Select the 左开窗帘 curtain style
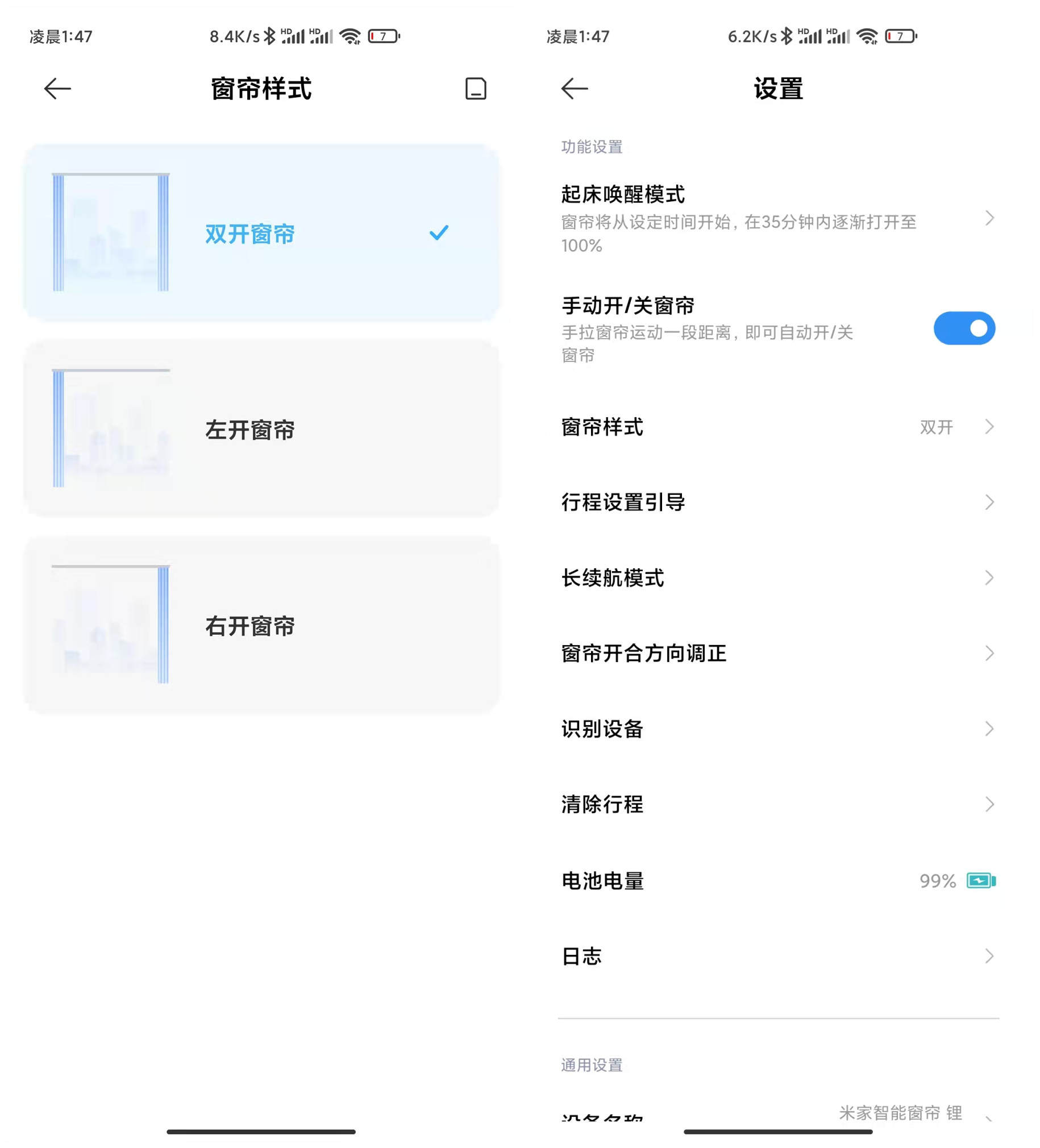 coord(262,430)
